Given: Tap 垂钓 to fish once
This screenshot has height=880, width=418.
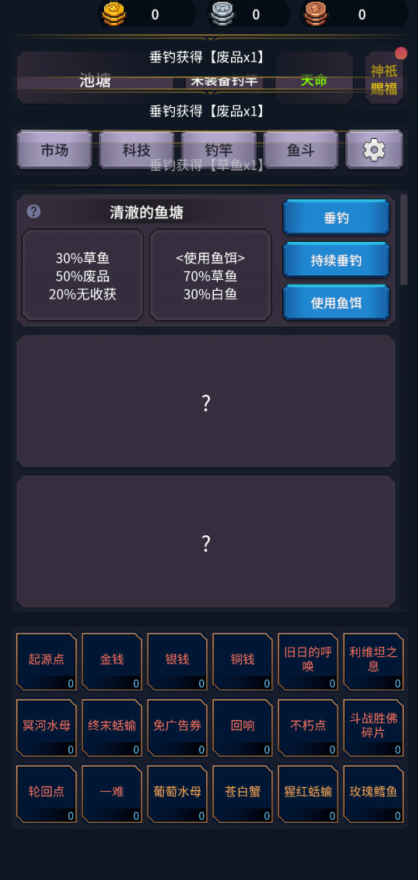Looking at the screenshot, I should 336,217.
